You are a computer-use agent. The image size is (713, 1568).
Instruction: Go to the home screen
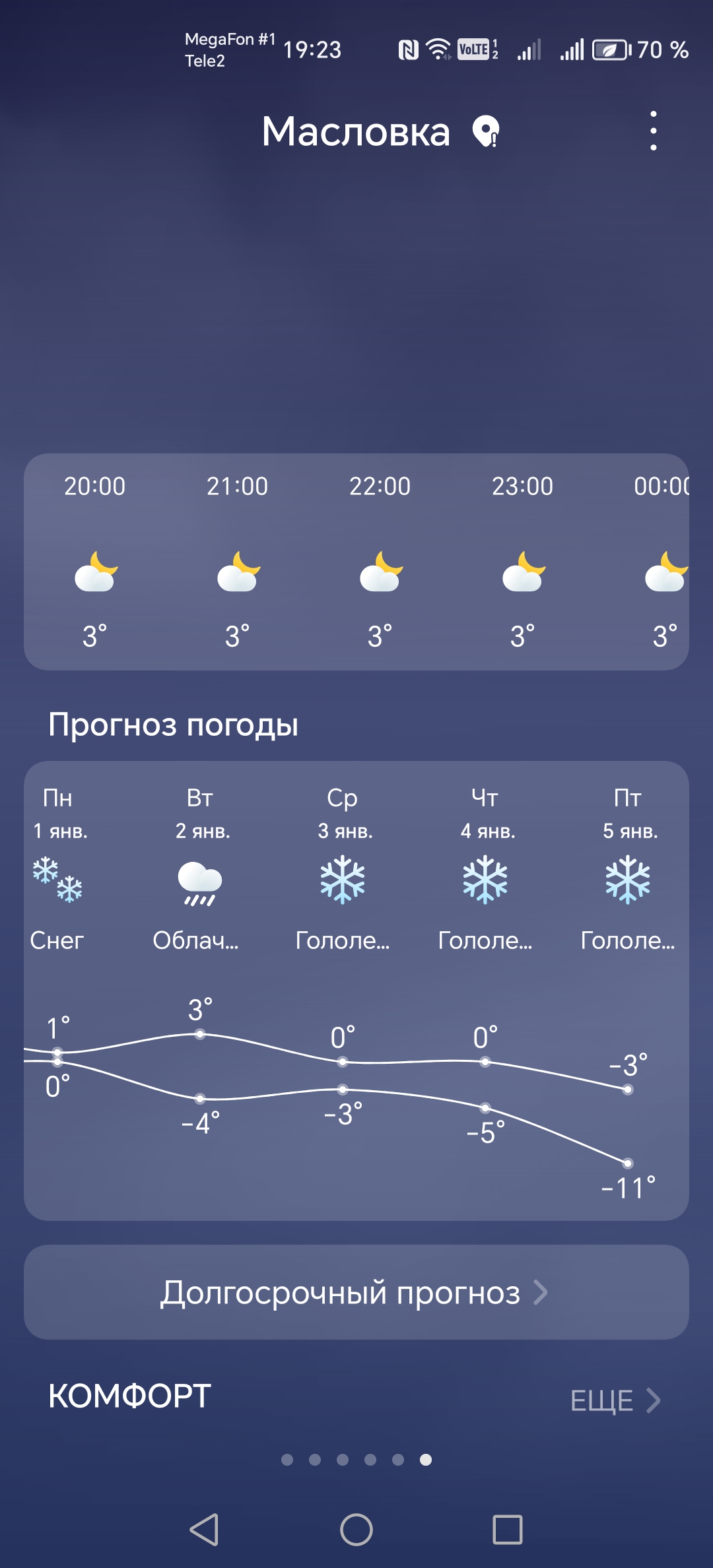point(356,1530)
